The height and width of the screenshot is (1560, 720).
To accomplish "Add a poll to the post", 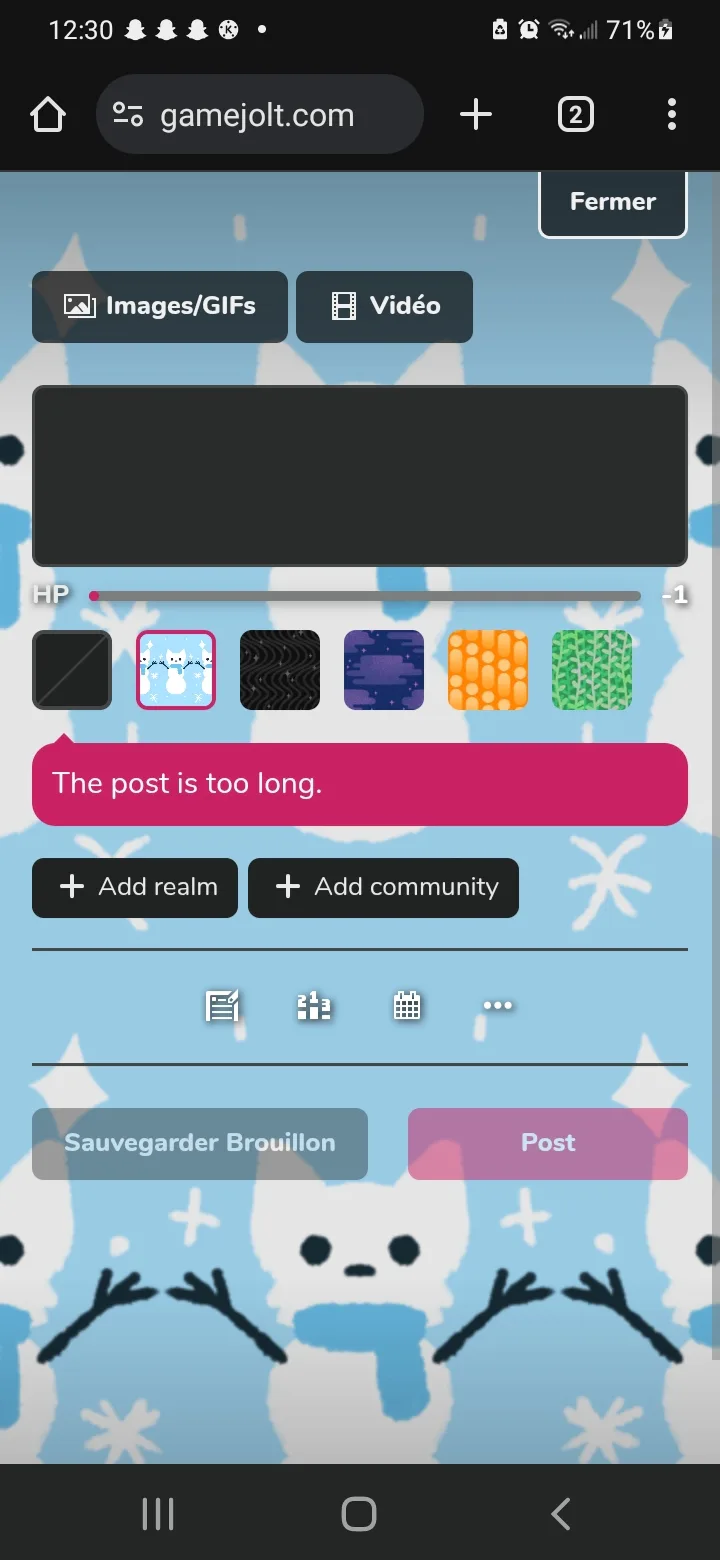I will tap(314, 1006).
